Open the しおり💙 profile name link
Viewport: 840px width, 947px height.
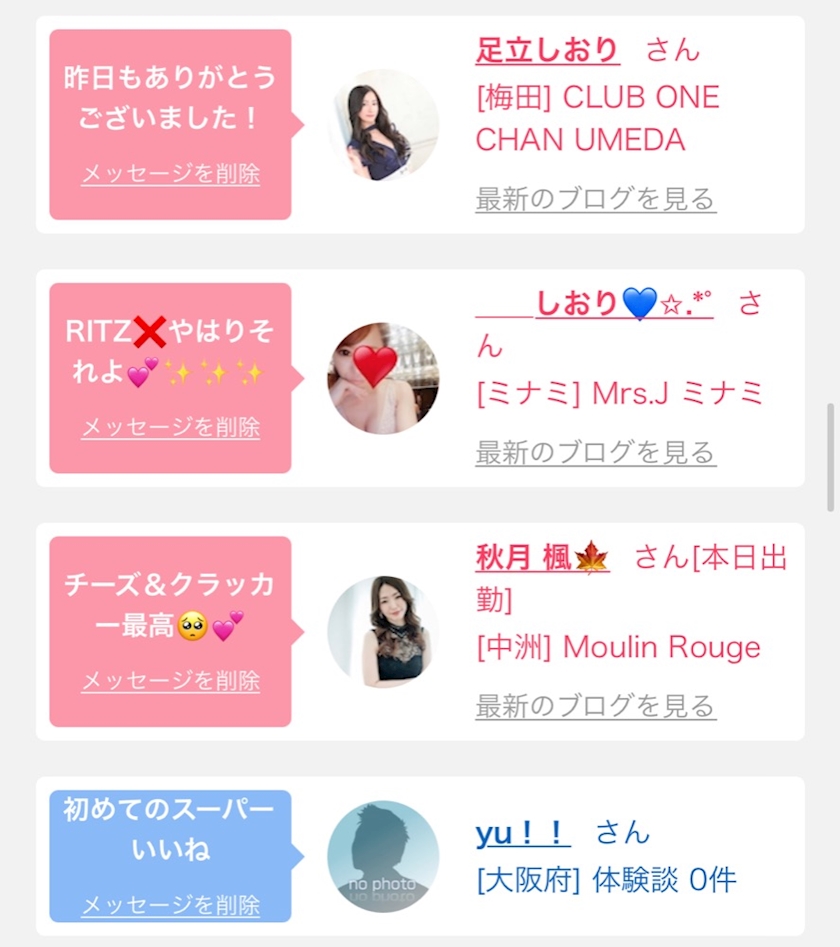click(594, 303)
